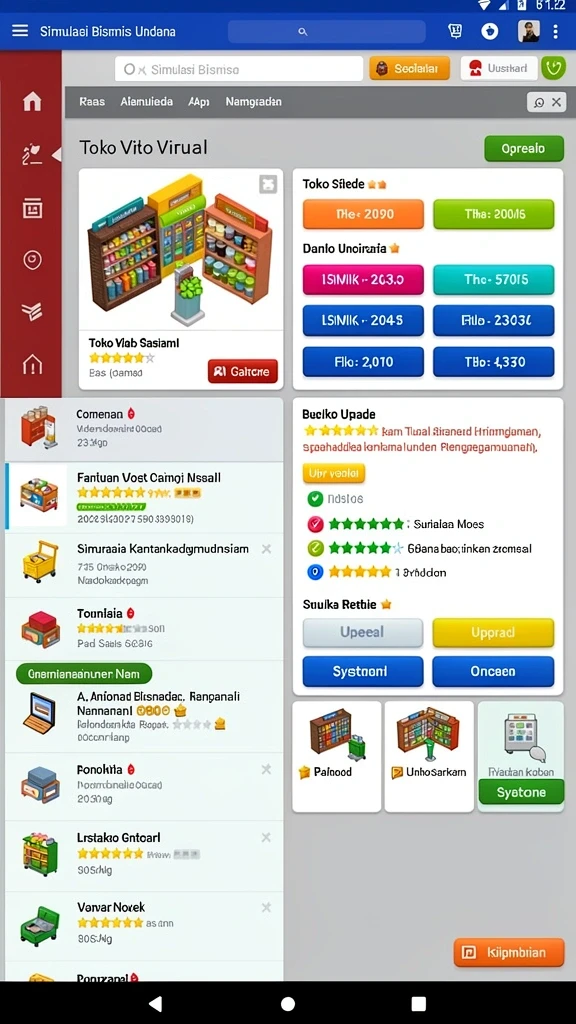Screen dimensions: 576x1024
Task: Tap the green Syatone button
Action: (521, 792)
